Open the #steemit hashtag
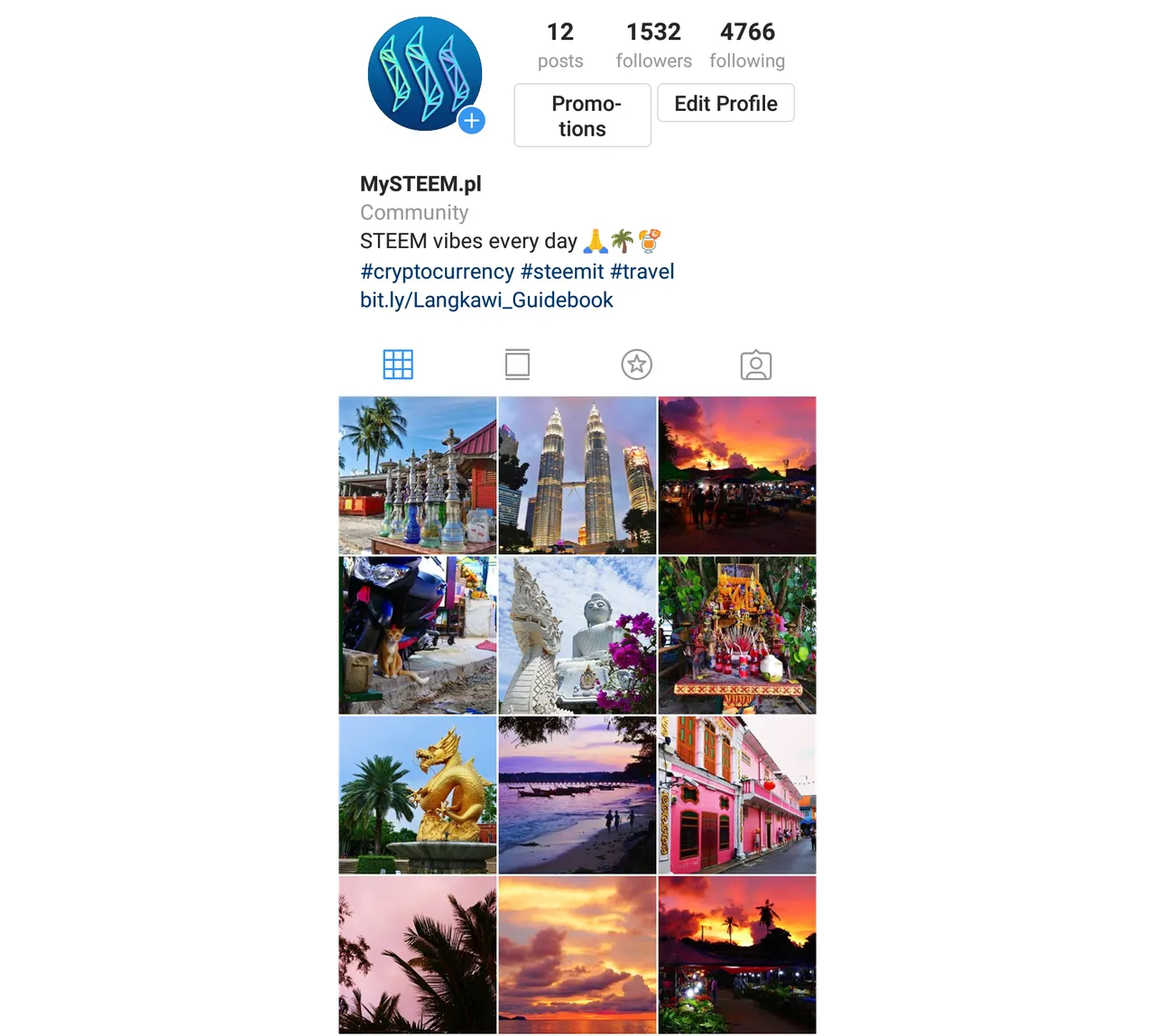This screenshot has width=1155, height=1036. 561,272
